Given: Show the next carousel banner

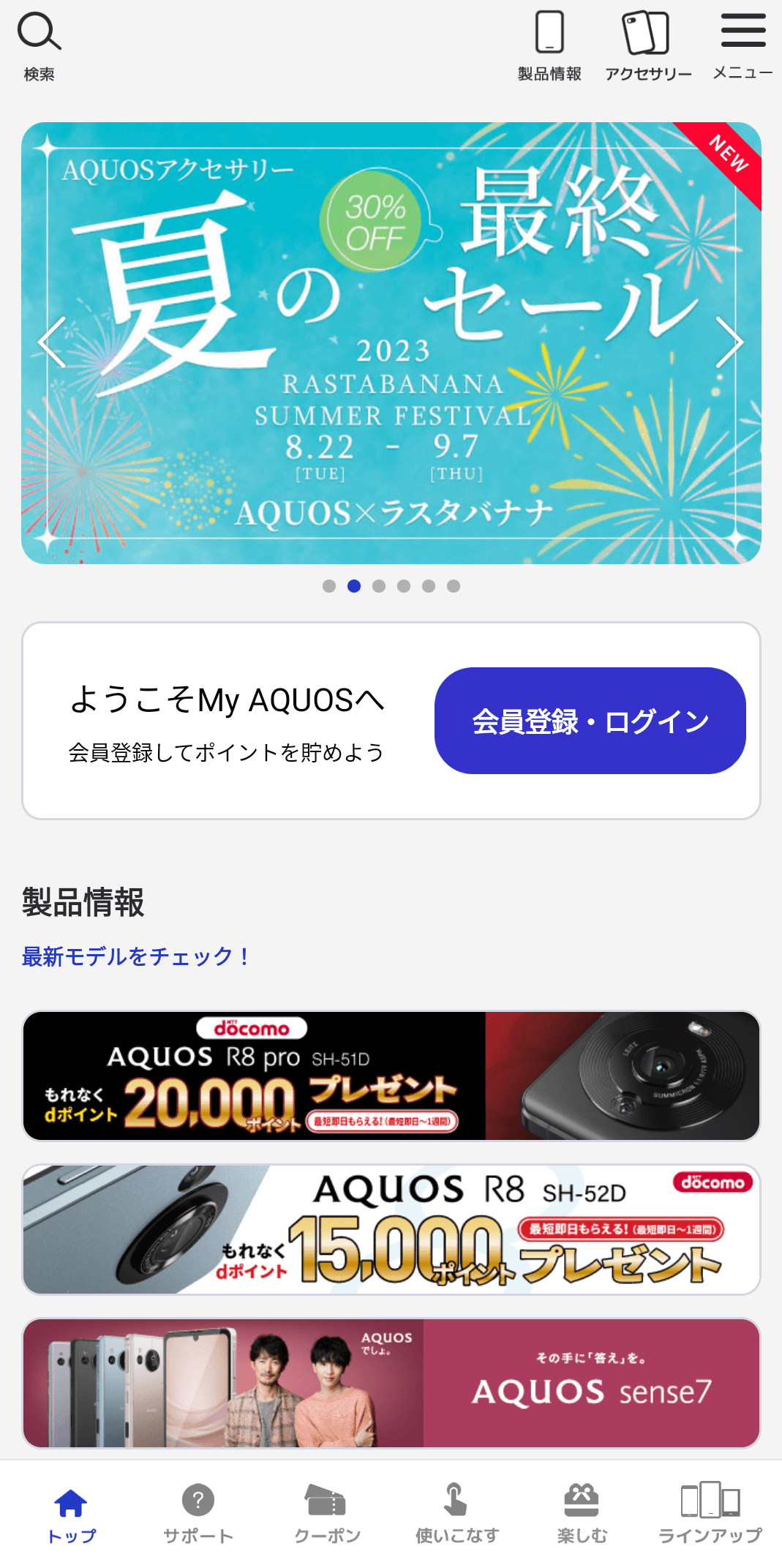Looking at the screenshot, I should (729, 342).
